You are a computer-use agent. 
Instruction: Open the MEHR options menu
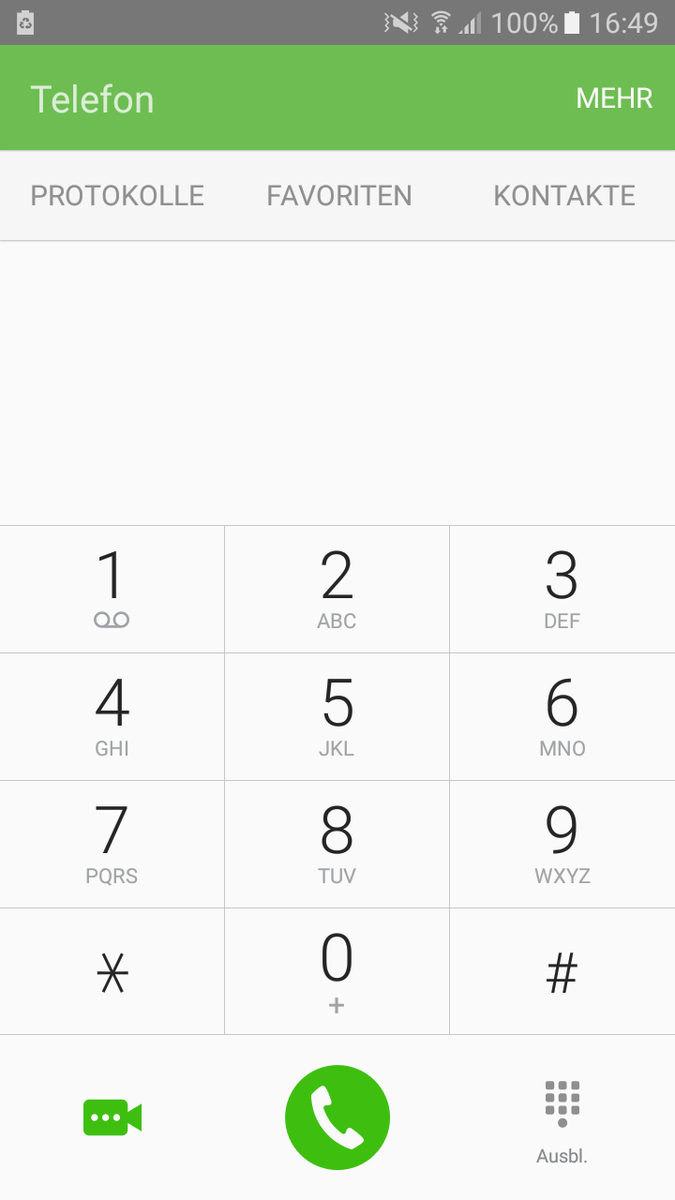click(x=614, y=99)
